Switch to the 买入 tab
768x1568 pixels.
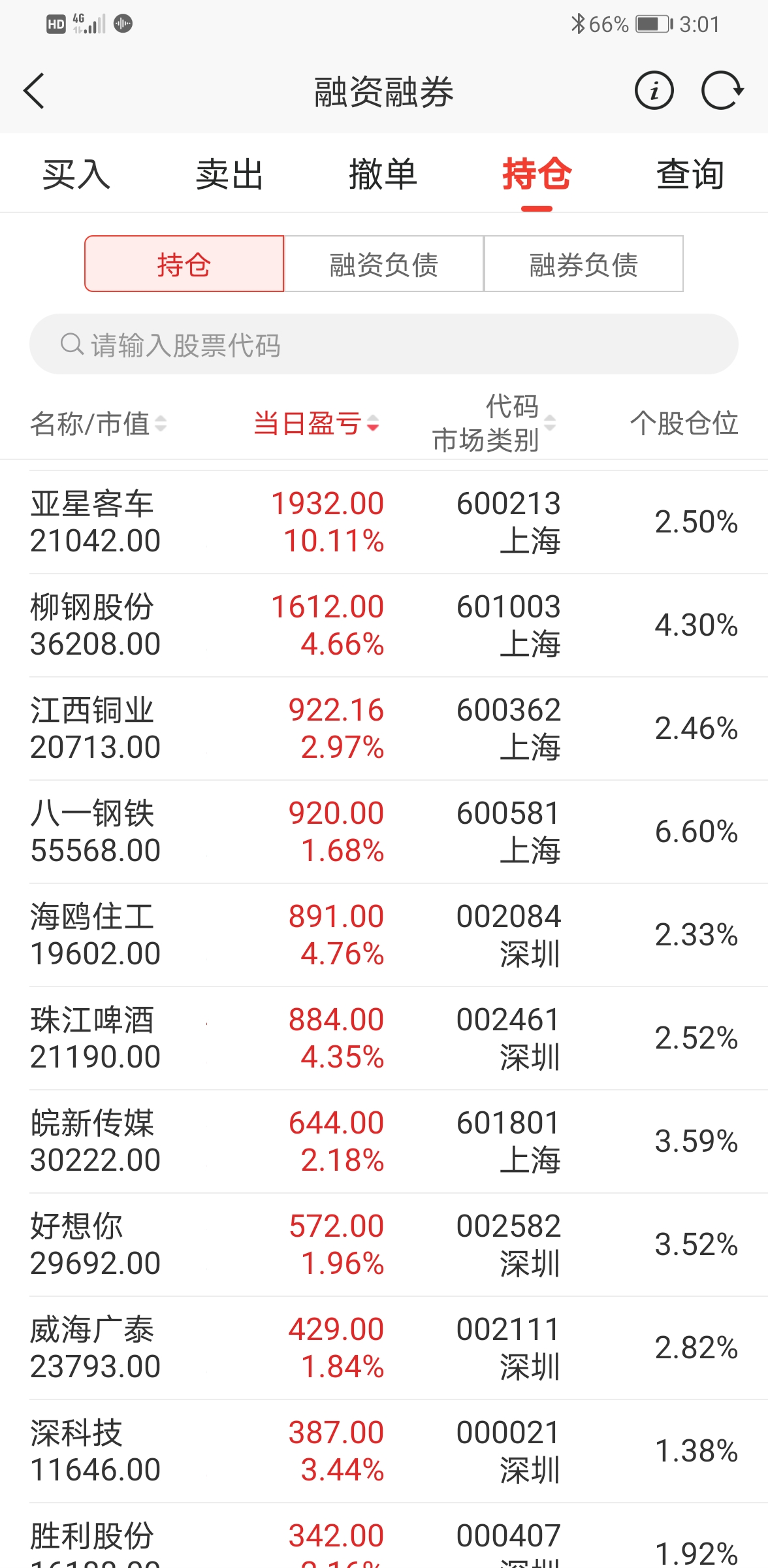tap(76, 174)
